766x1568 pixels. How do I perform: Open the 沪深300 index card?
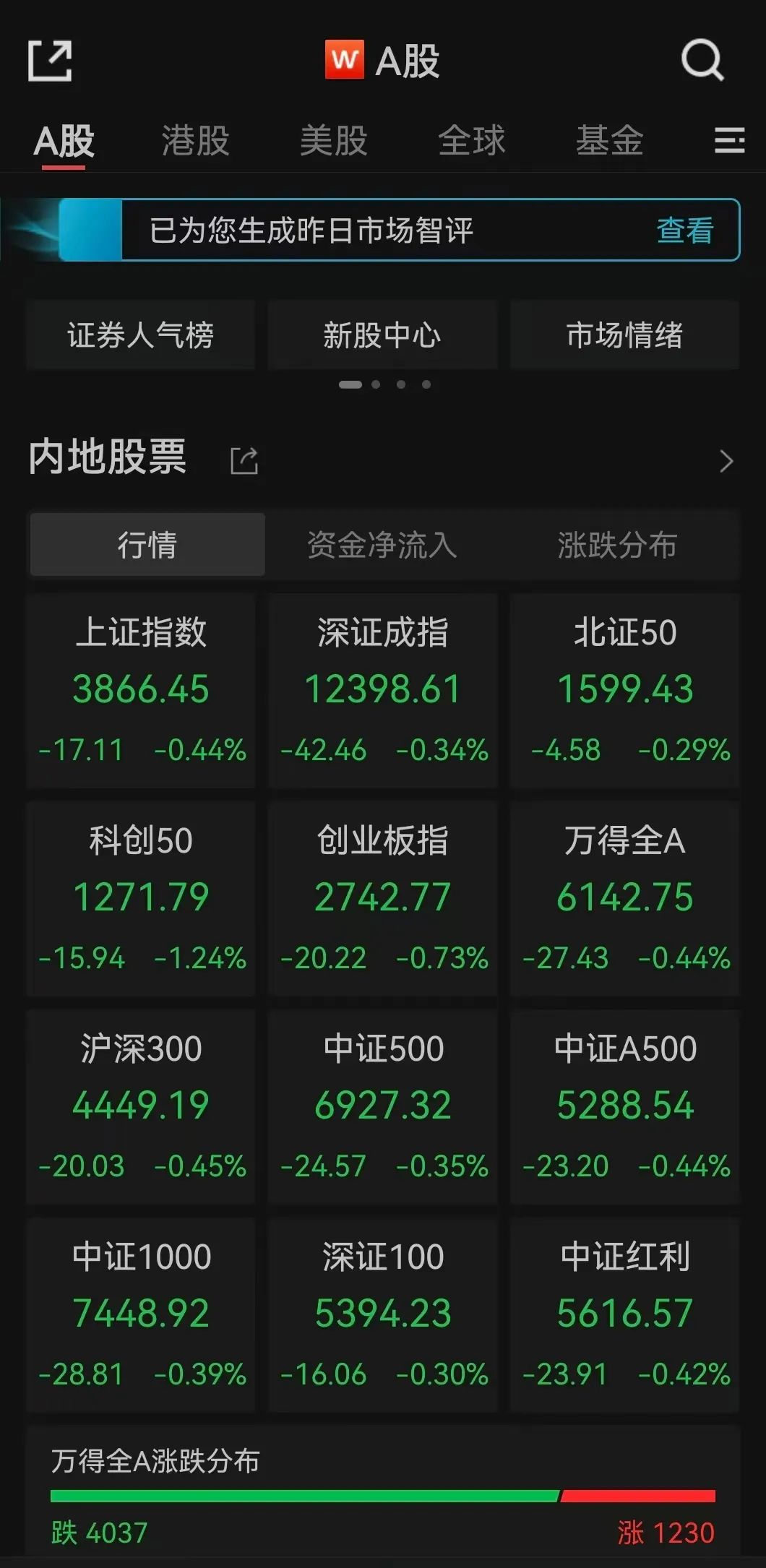click(x=141, y=1107)
